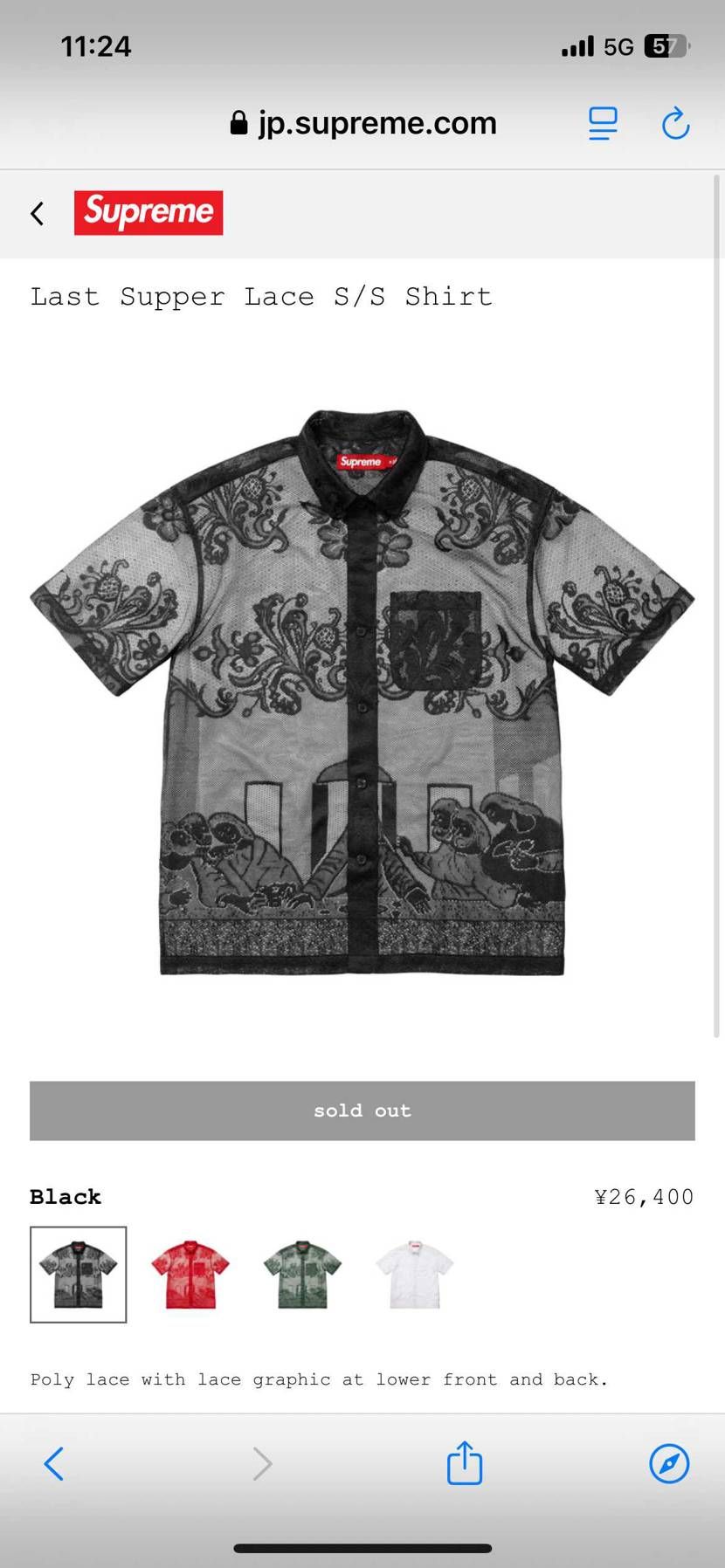725x1568 pixels.
Task: Open the Supreme logo home link
Action: click(x=148, y=213)
